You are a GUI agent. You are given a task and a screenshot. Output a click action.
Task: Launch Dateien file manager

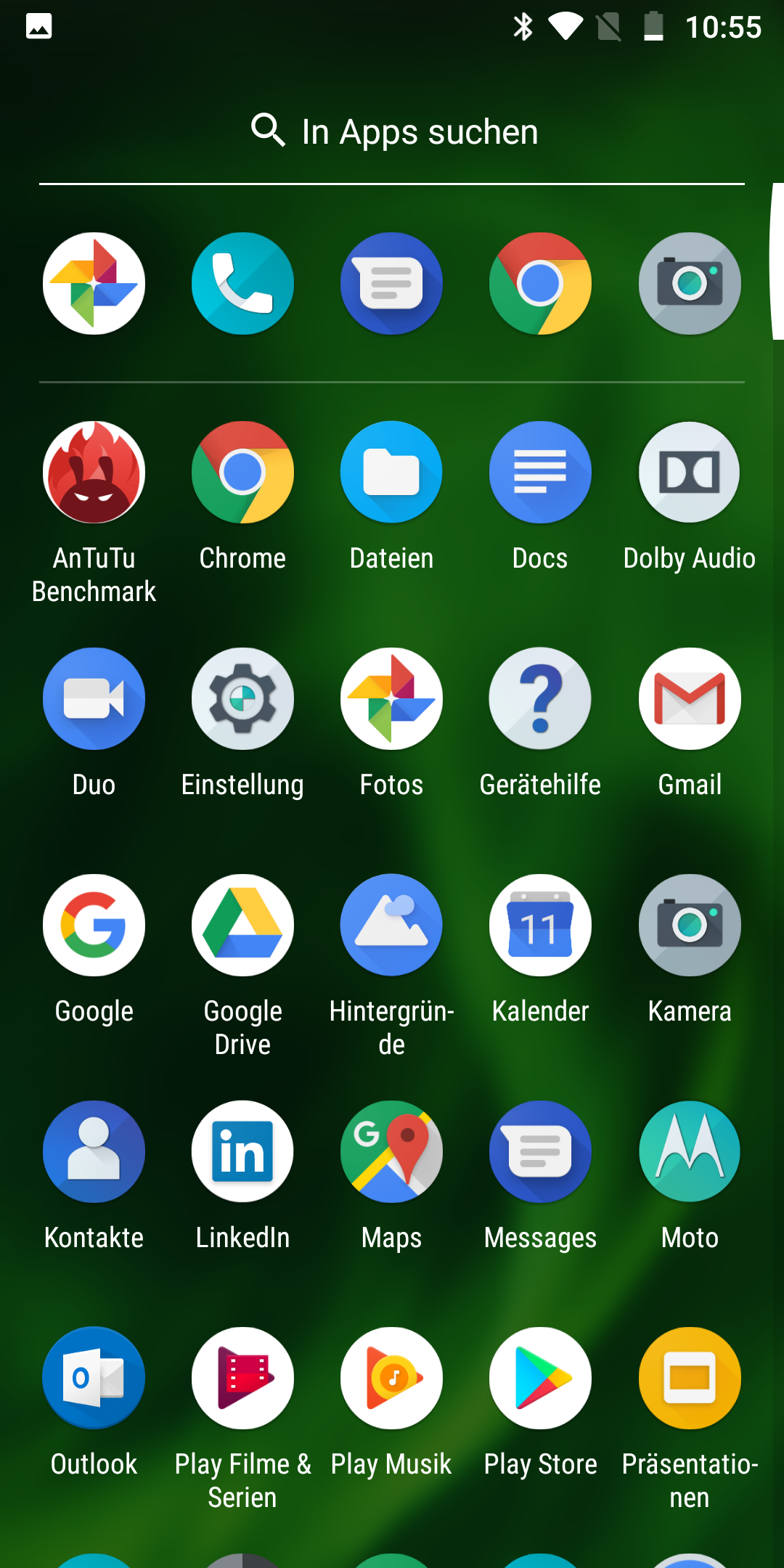(391, 473)
